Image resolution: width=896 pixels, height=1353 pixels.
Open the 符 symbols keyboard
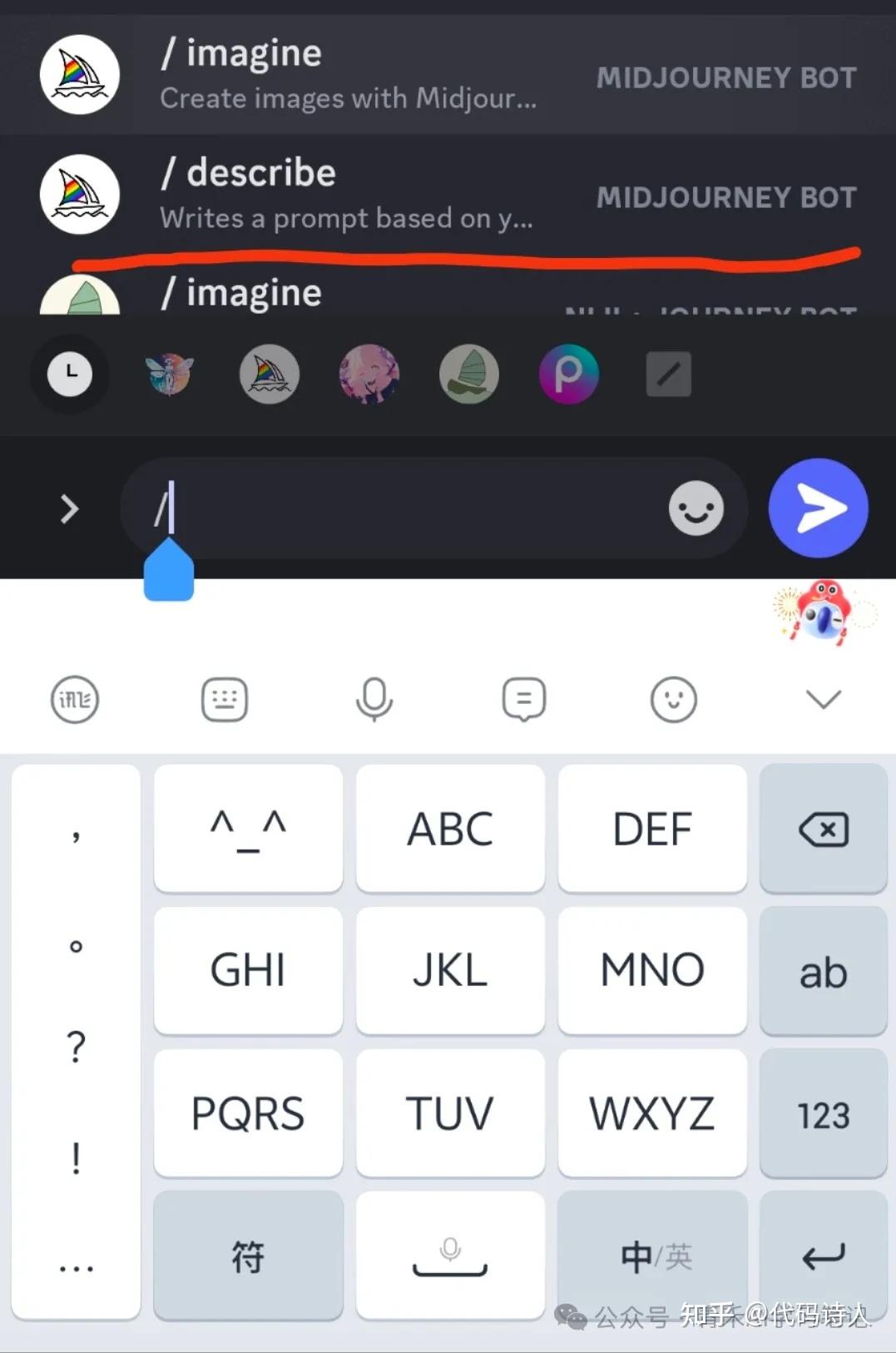(x=248, y=1255)
